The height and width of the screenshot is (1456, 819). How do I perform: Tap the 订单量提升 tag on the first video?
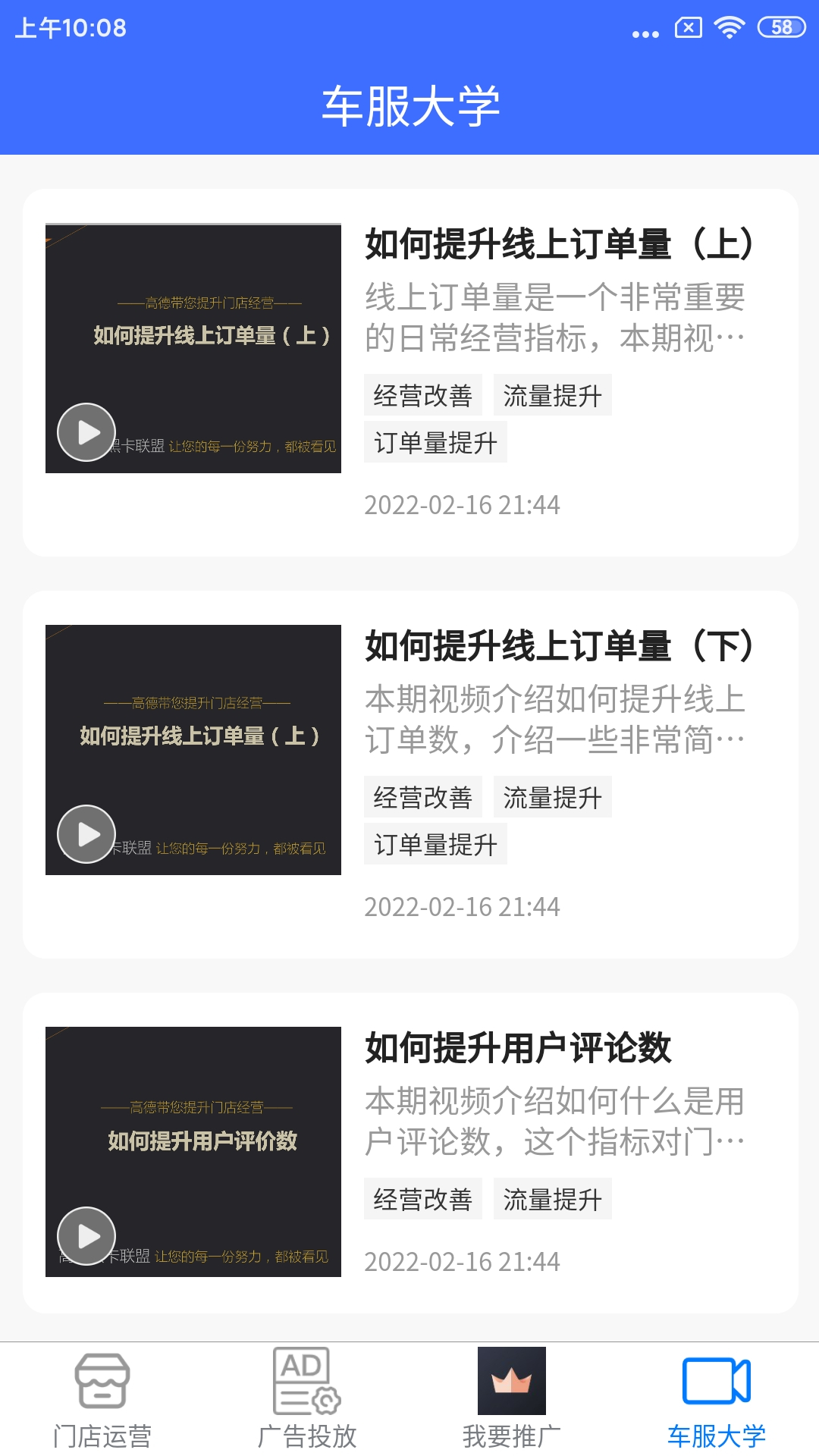pos(435,444)
